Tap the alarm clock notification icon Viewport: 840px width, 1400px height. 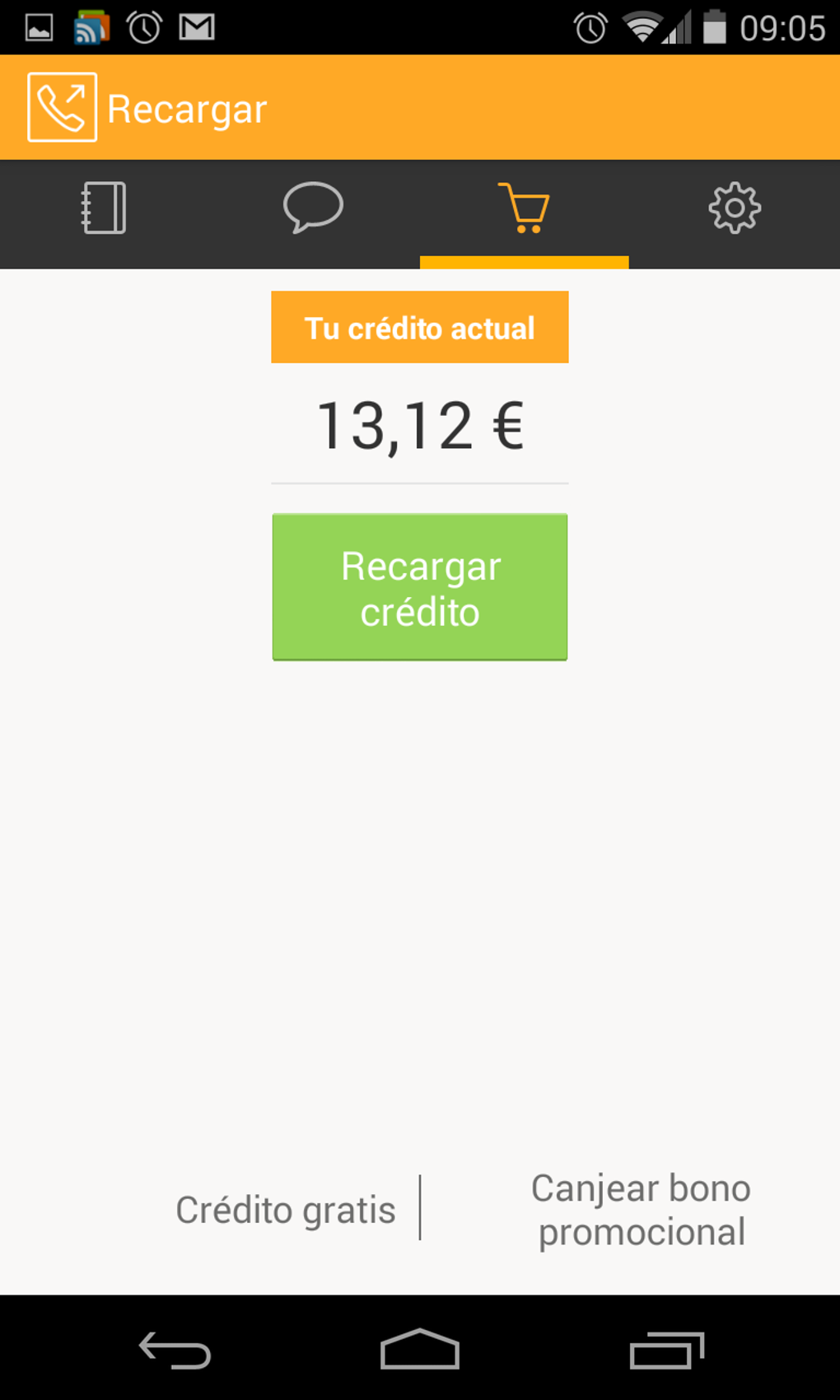pos(142,25)
